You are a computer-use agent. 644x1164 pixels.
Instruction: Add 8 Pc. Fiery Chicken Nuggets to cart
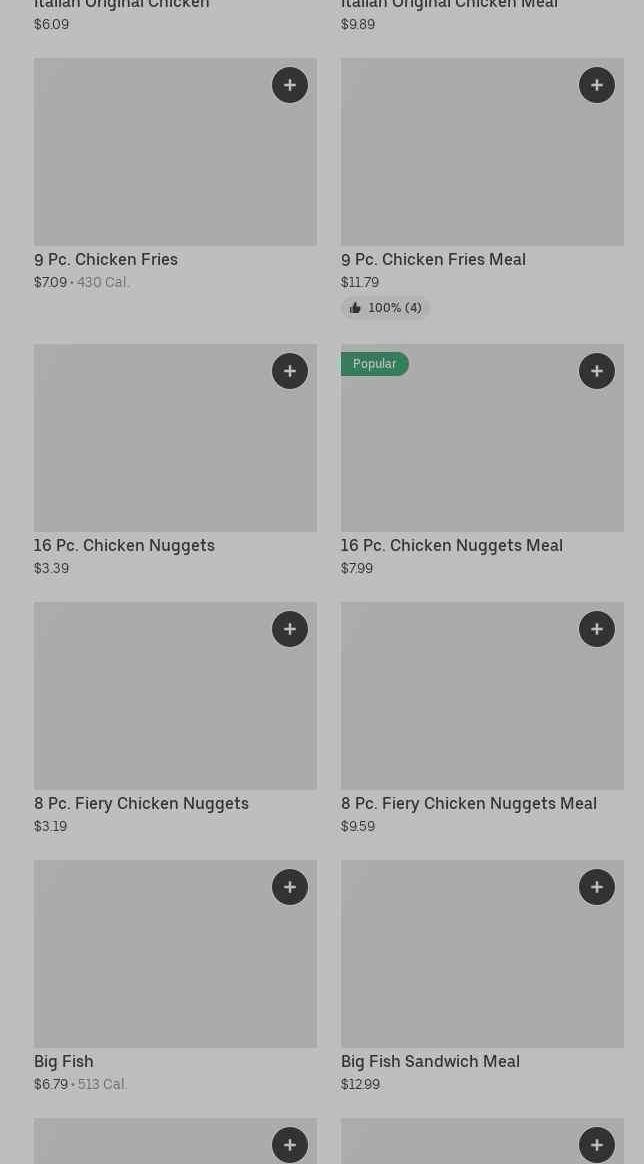coord(290,629)
